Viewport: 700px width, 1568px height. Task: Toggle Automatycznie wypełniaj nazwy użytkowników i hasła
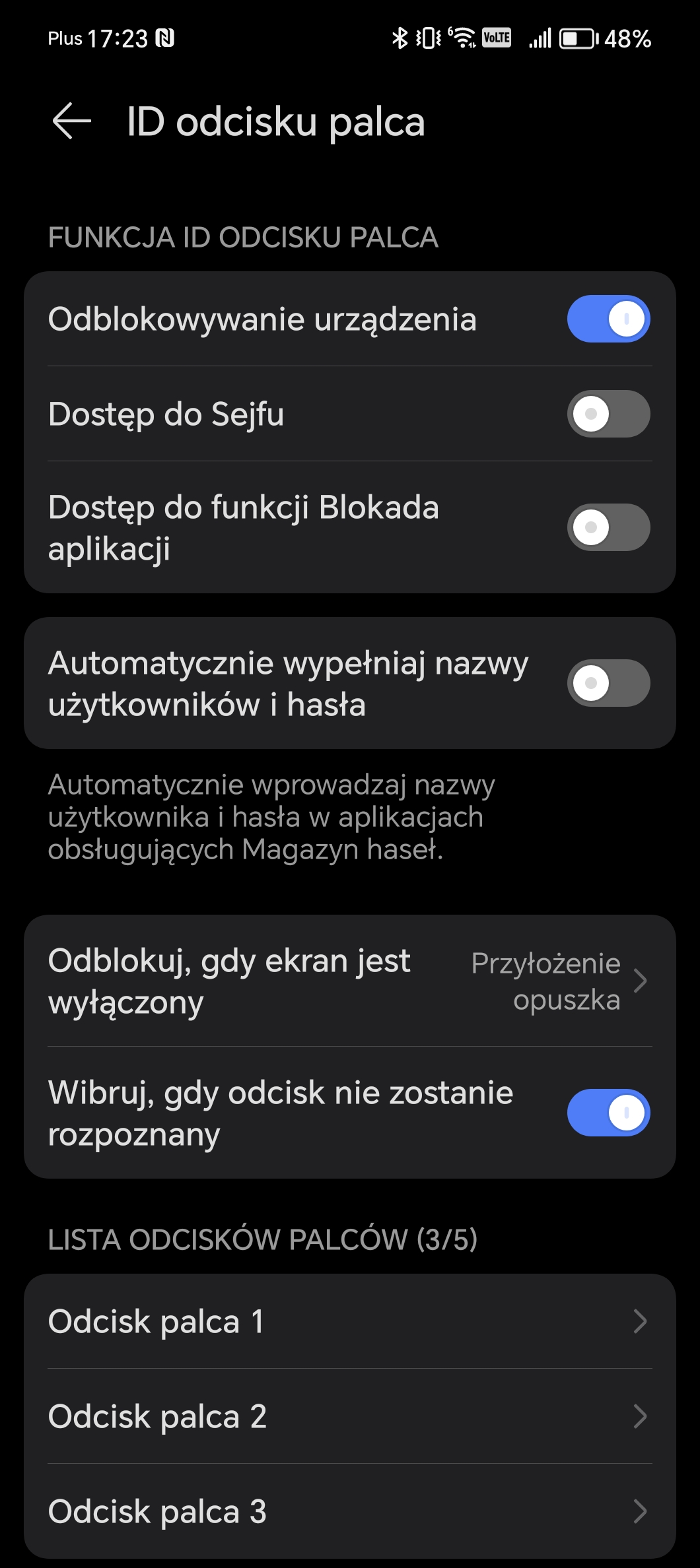pyautogui.click(x=608, y=683)
